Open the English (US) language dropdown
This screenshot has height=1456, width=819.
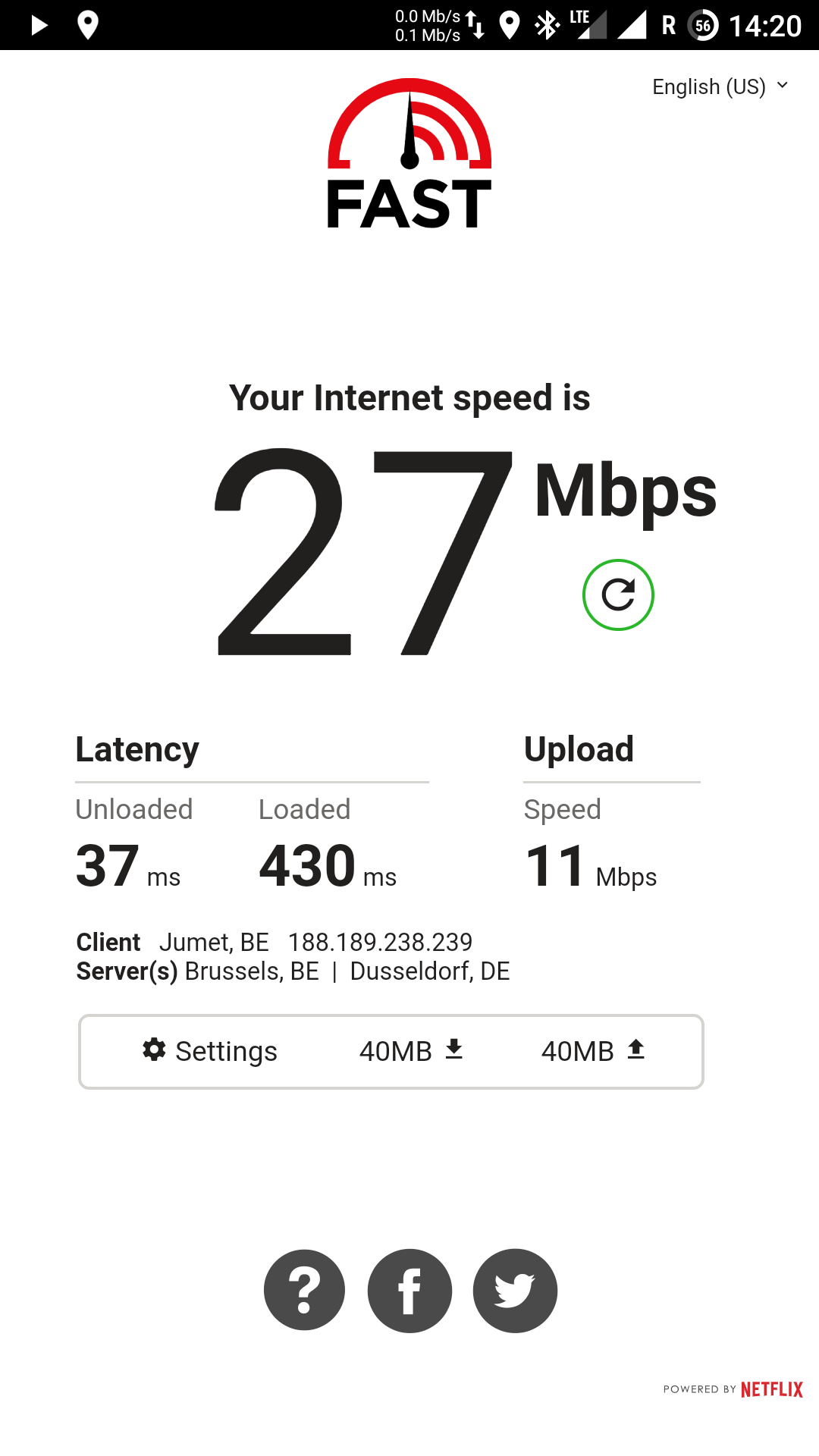720,86
